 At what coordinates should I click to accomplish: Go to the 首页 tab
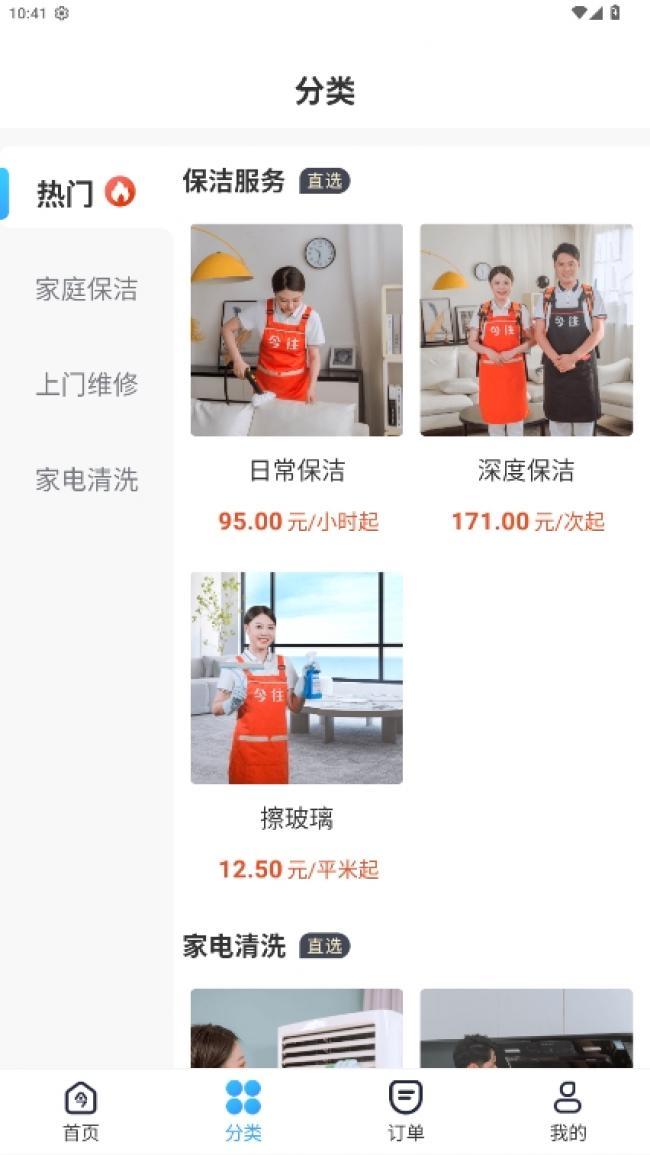click(81, 1110)
